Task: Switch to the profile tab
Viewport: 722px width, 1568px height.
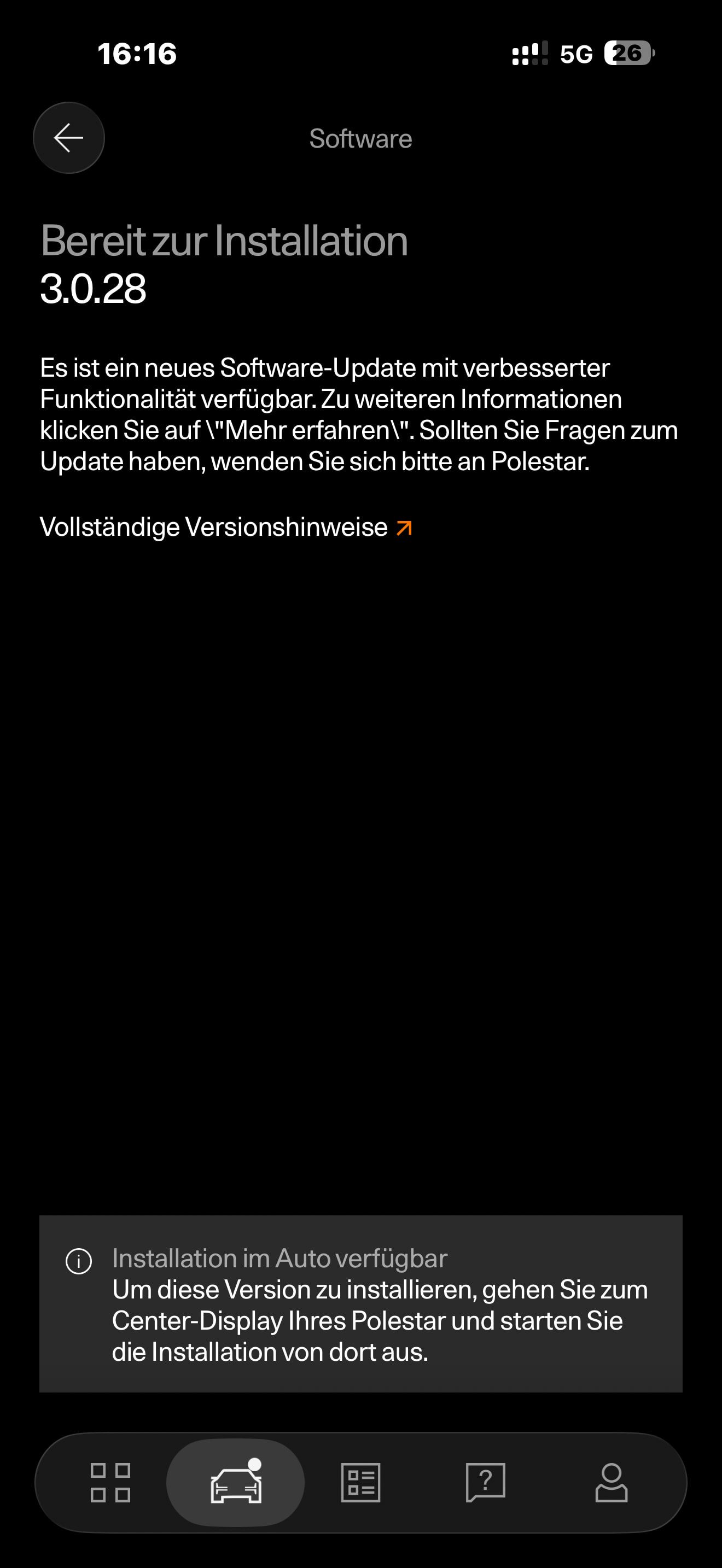Action: click(611, 1482)
